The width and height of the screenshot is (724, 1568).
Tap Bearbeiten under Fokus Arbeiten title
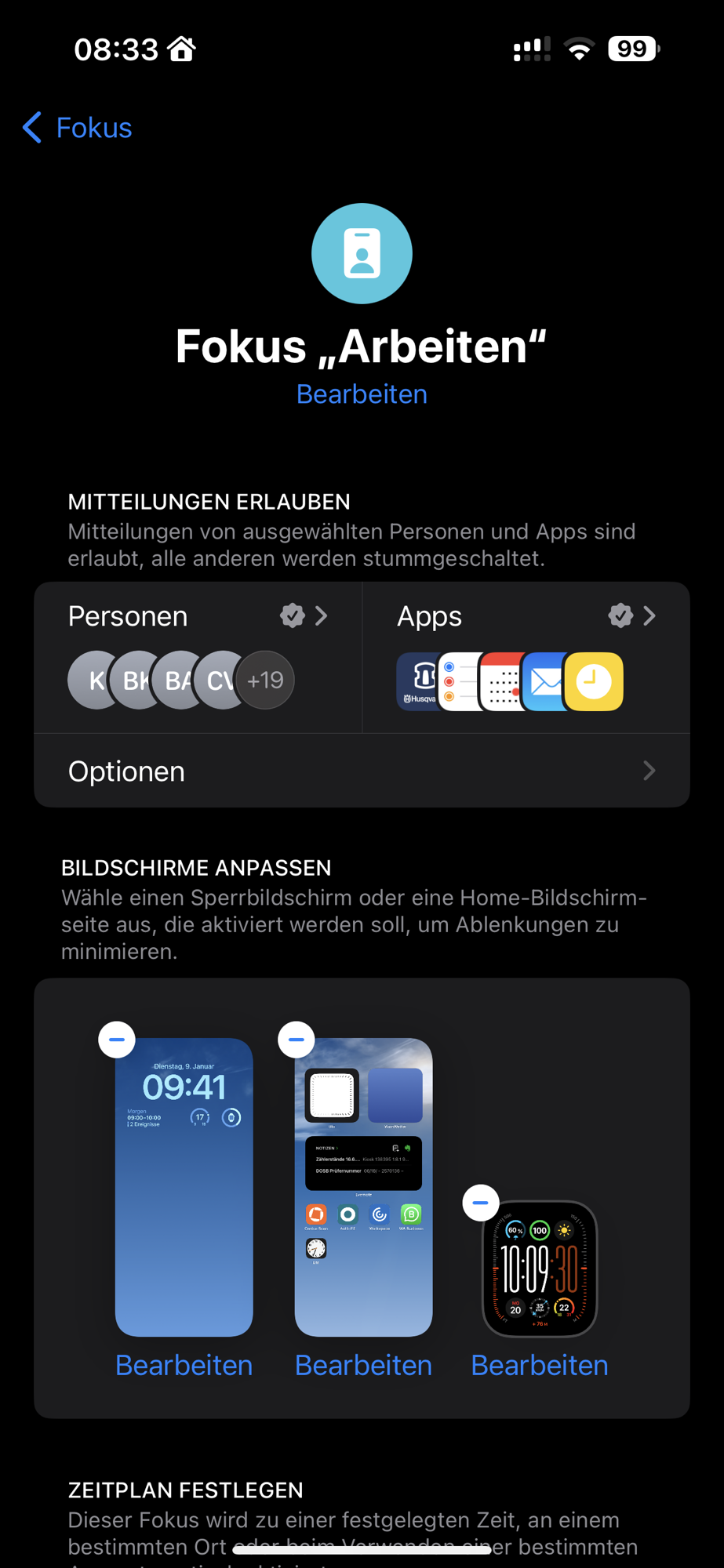(x=362, y=394)
